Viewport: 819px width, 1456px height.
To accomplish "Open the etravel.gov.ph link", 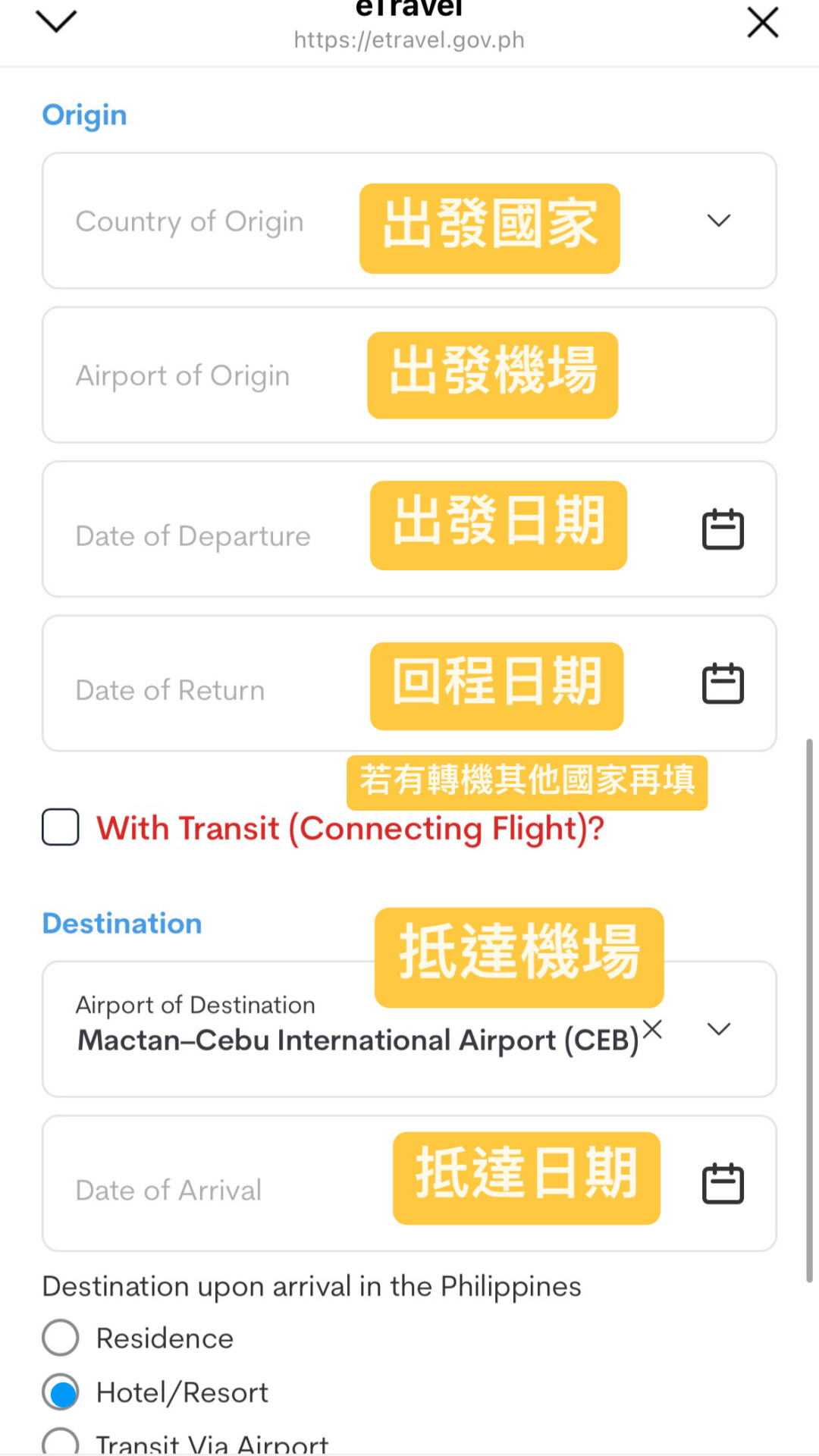I will 409,39.
